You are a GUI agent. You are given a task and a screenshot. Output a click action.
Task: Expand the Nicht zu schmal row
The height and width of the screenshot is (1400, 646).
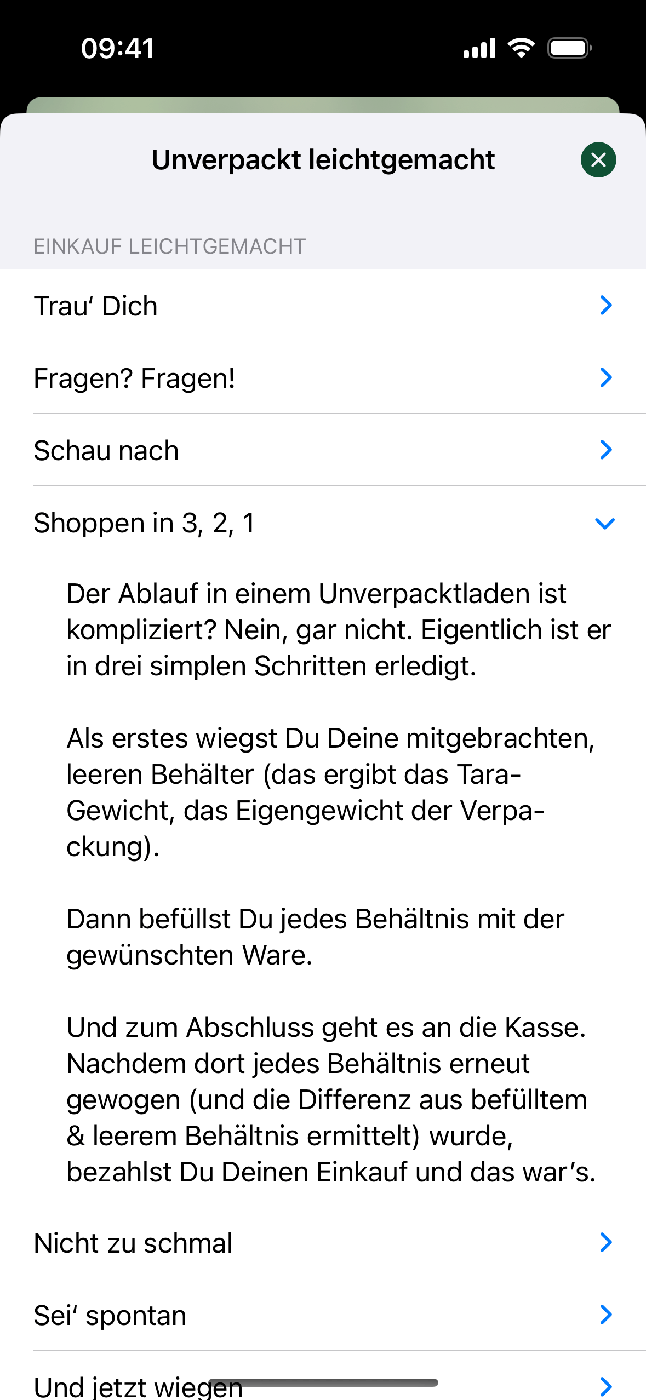[x=323, y=1243]
